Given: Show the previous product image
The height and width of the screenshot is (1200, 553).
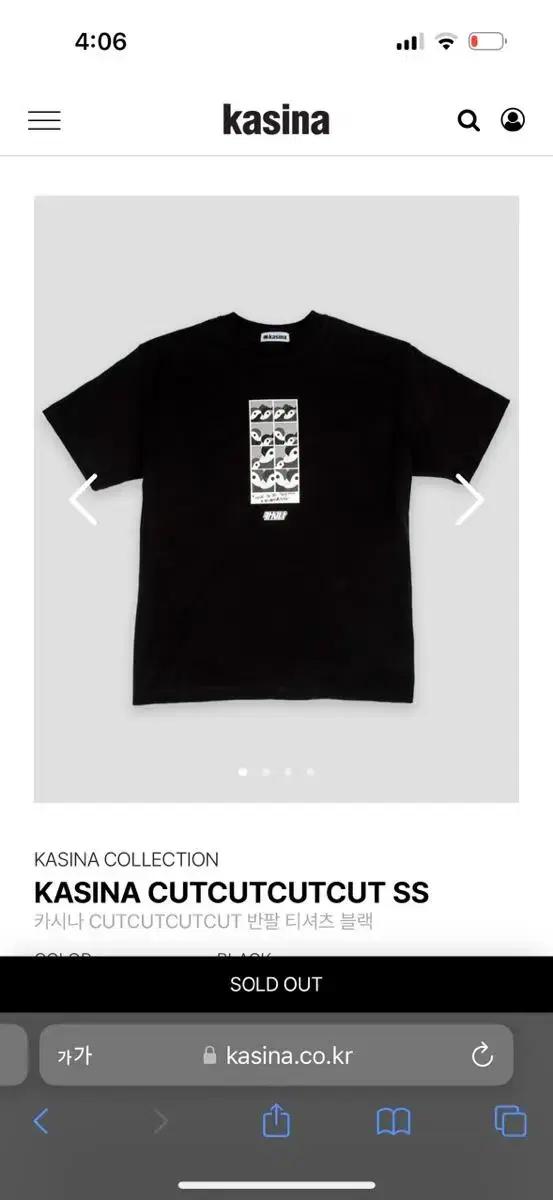Looking at the screenshot, I should 83,499.
